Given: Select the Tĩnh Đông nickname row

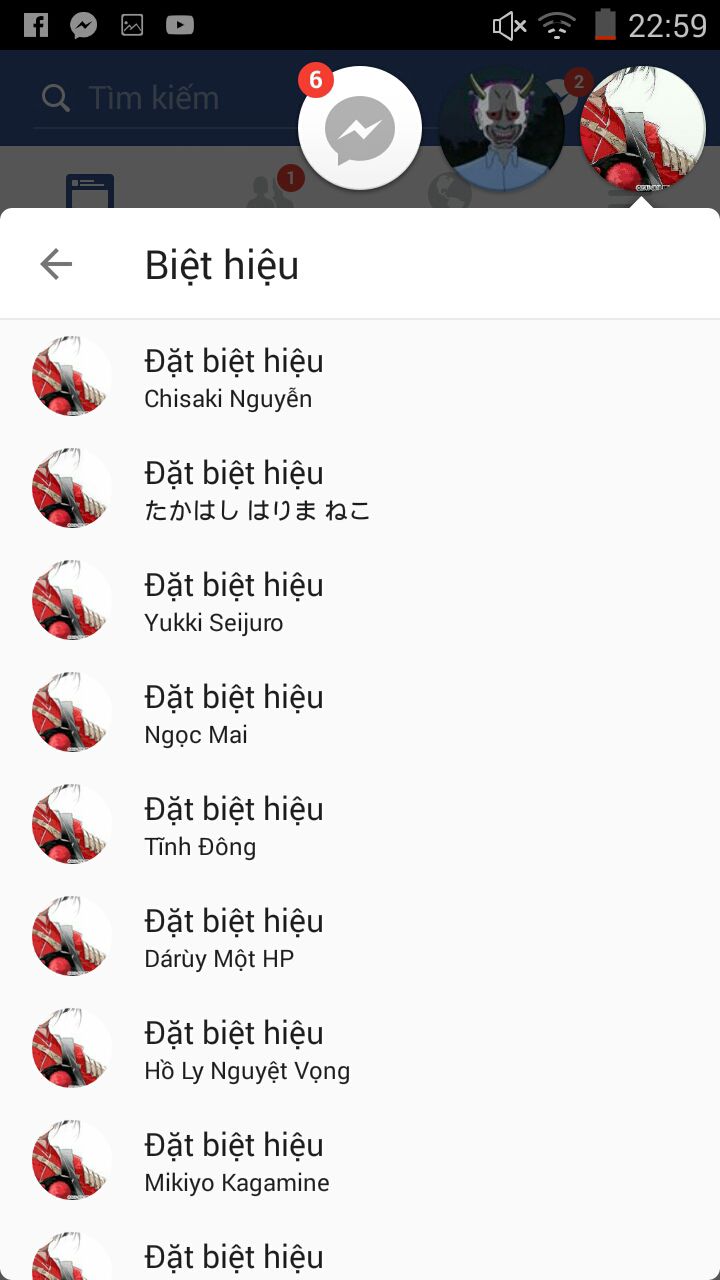Looking at the screenshot, I should pyautogui.click(x=234, y=825).
